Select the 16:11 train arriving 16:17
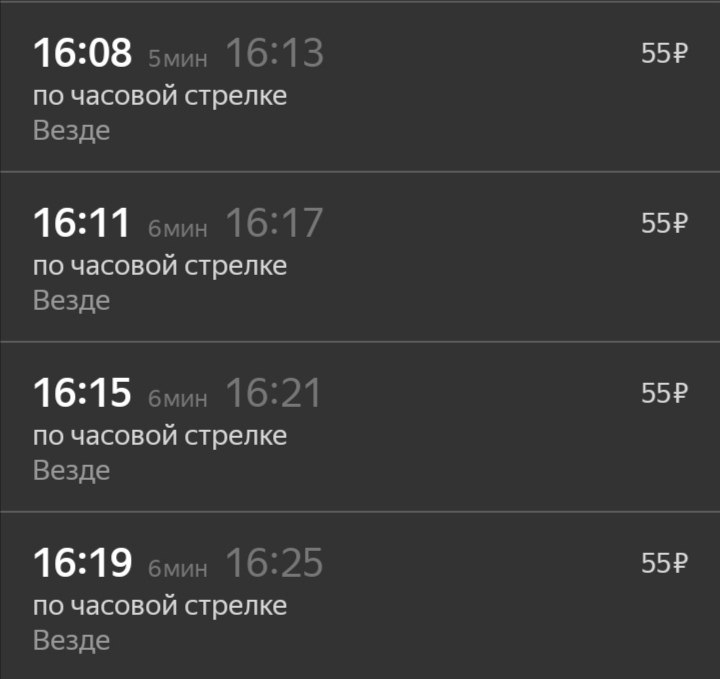The width and height of the screenshot is (720, 679). 360,257
